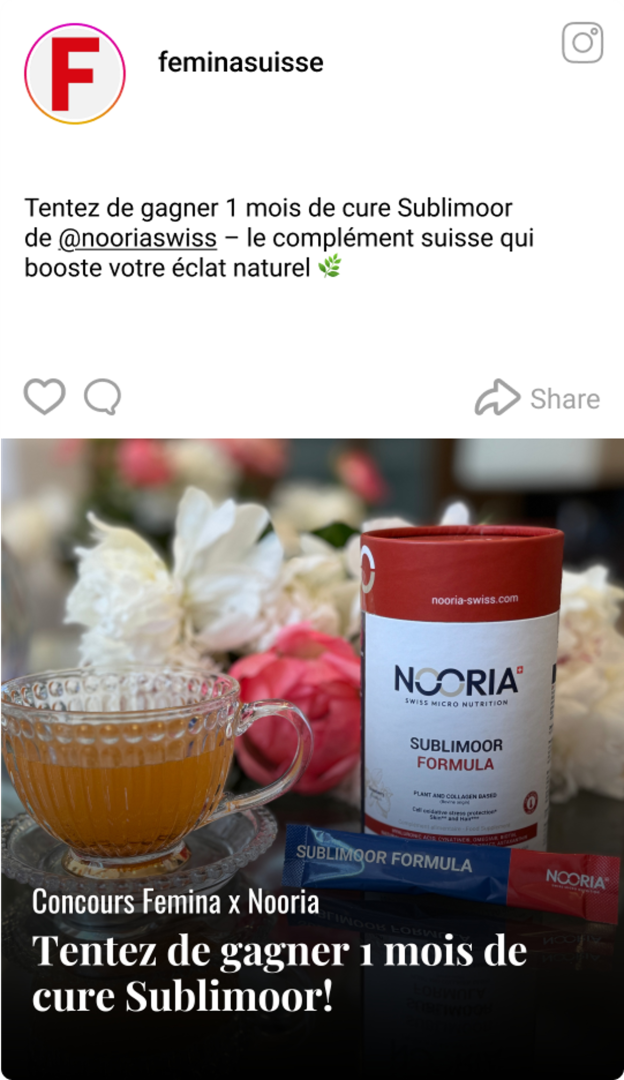Visit the @nooriaswiss mention link

click(x=138, y=239)
